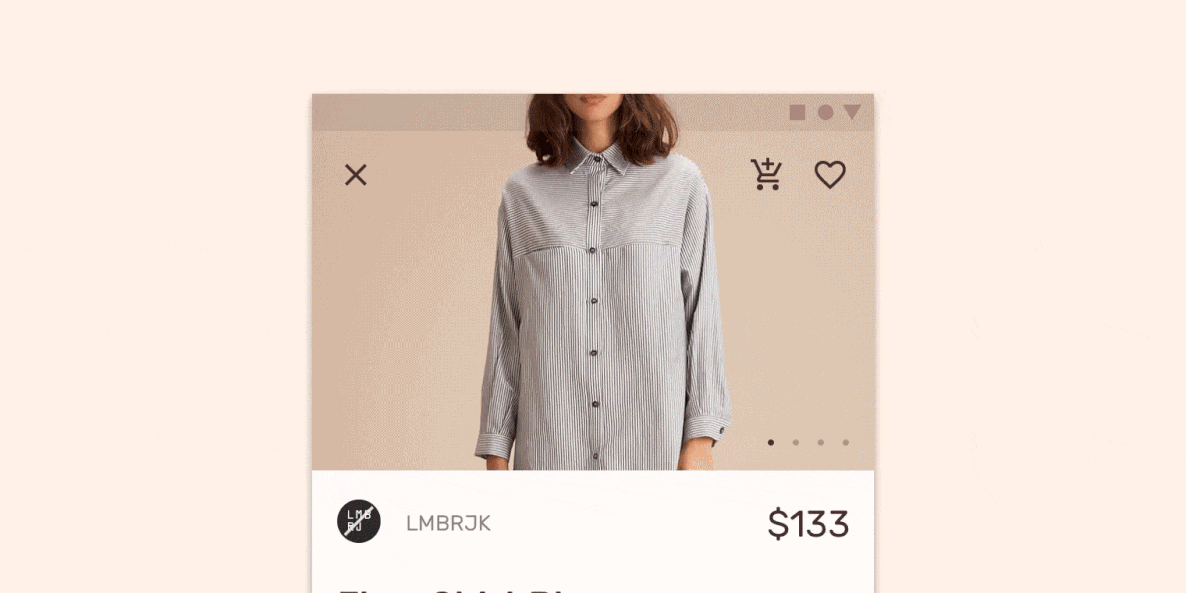Add this shirt to the cart
1186x593 pixels.
click(x=767, y=174)
